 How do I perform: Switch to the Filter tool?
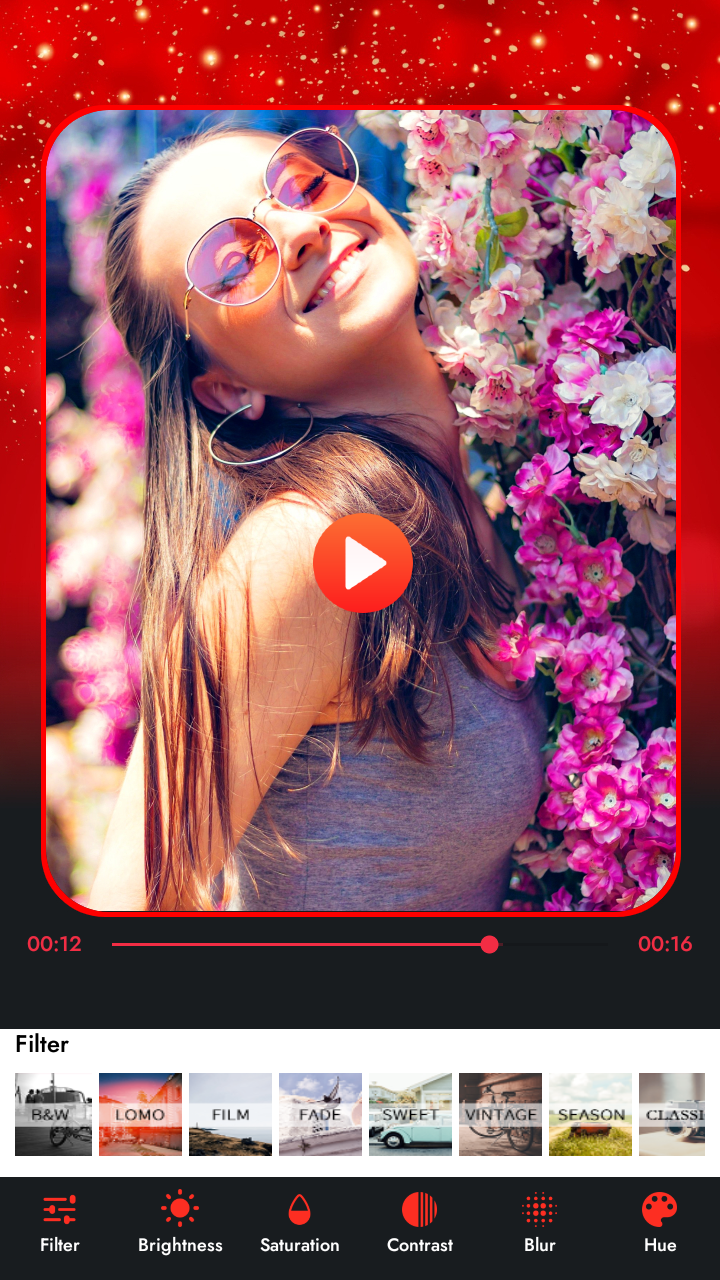click(x=60, y=1225)
